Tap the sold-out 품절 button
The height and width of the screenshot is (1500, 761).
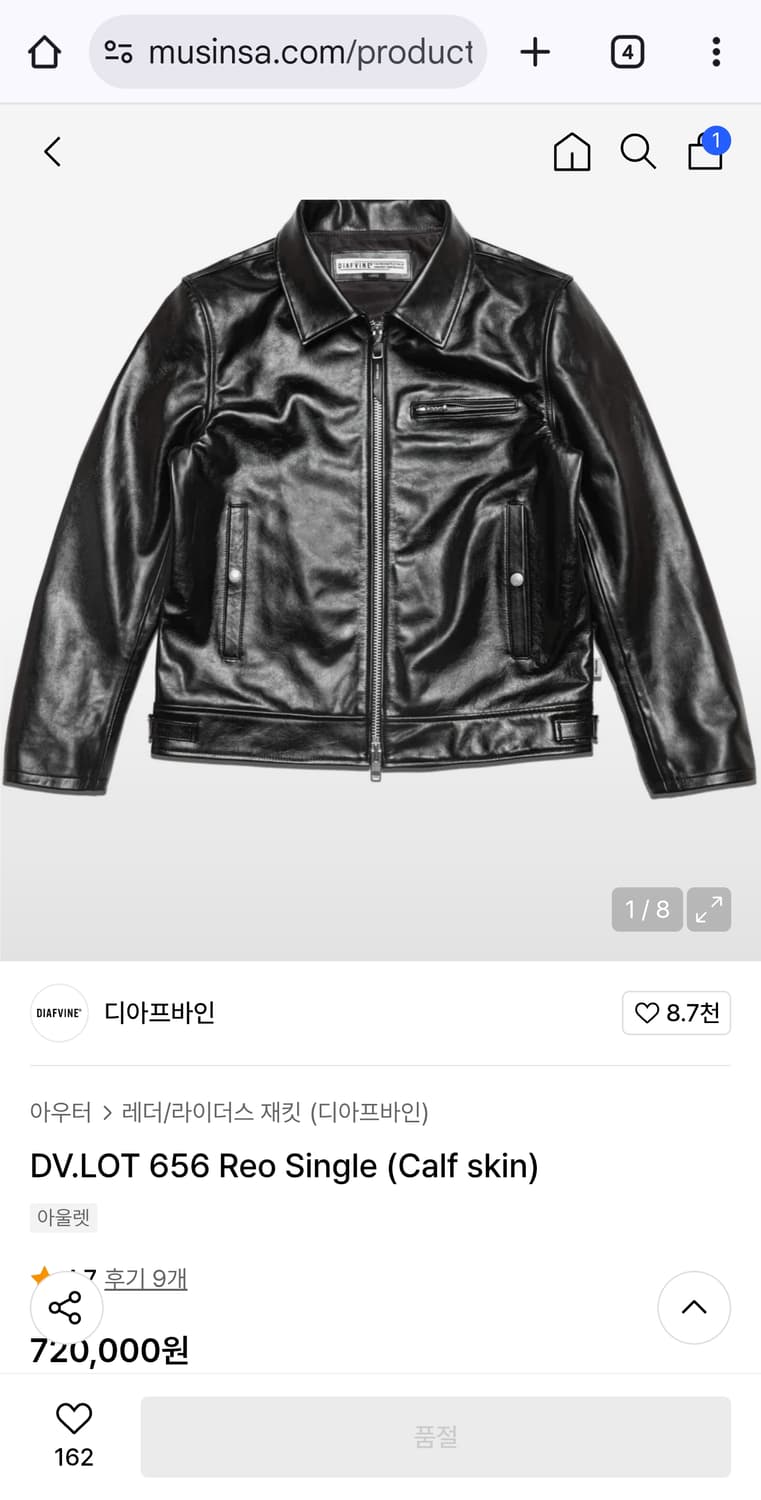point(434,1436)
